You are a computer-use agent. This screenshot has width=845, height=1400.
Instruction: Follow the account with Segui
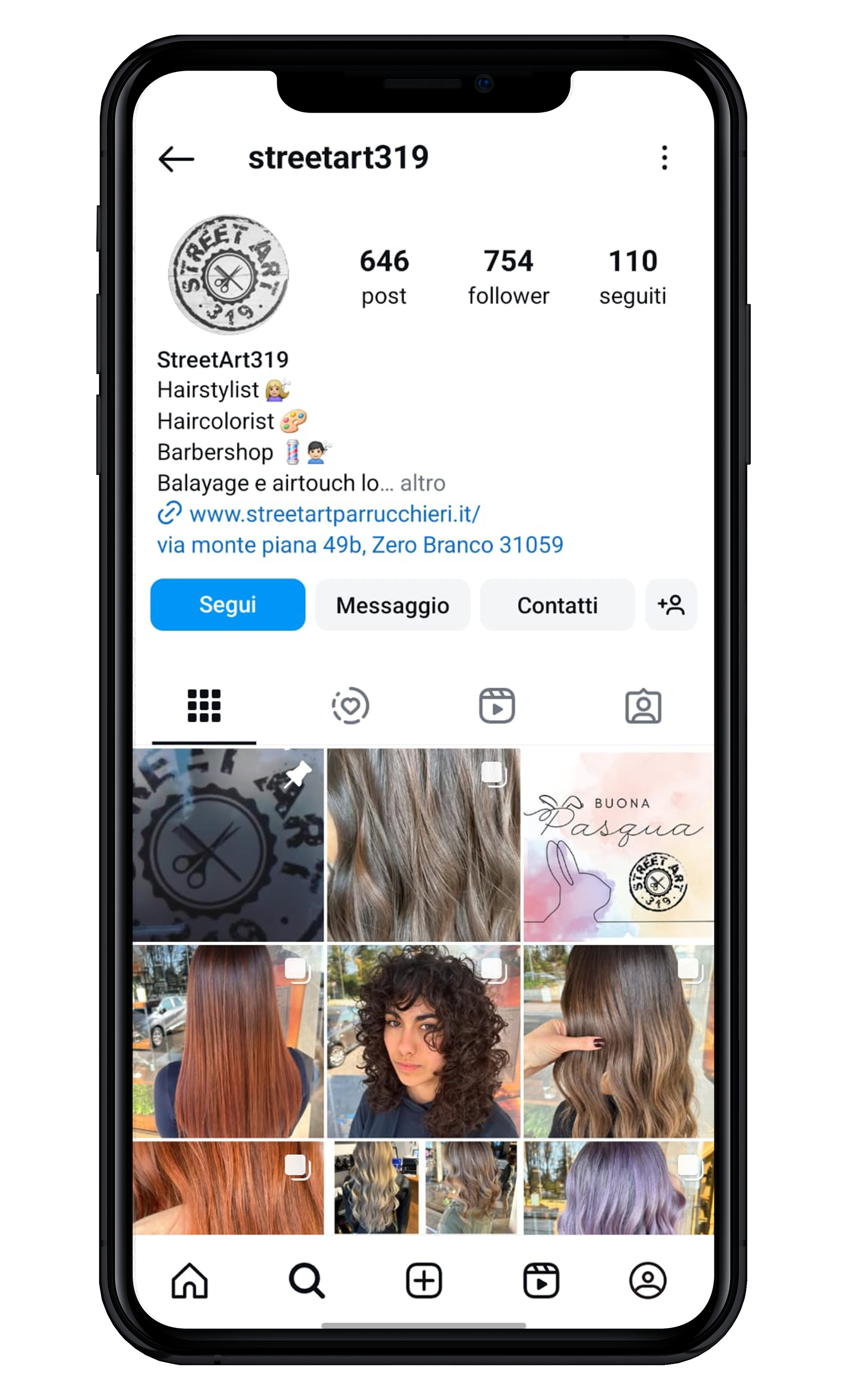coord(227,605)
